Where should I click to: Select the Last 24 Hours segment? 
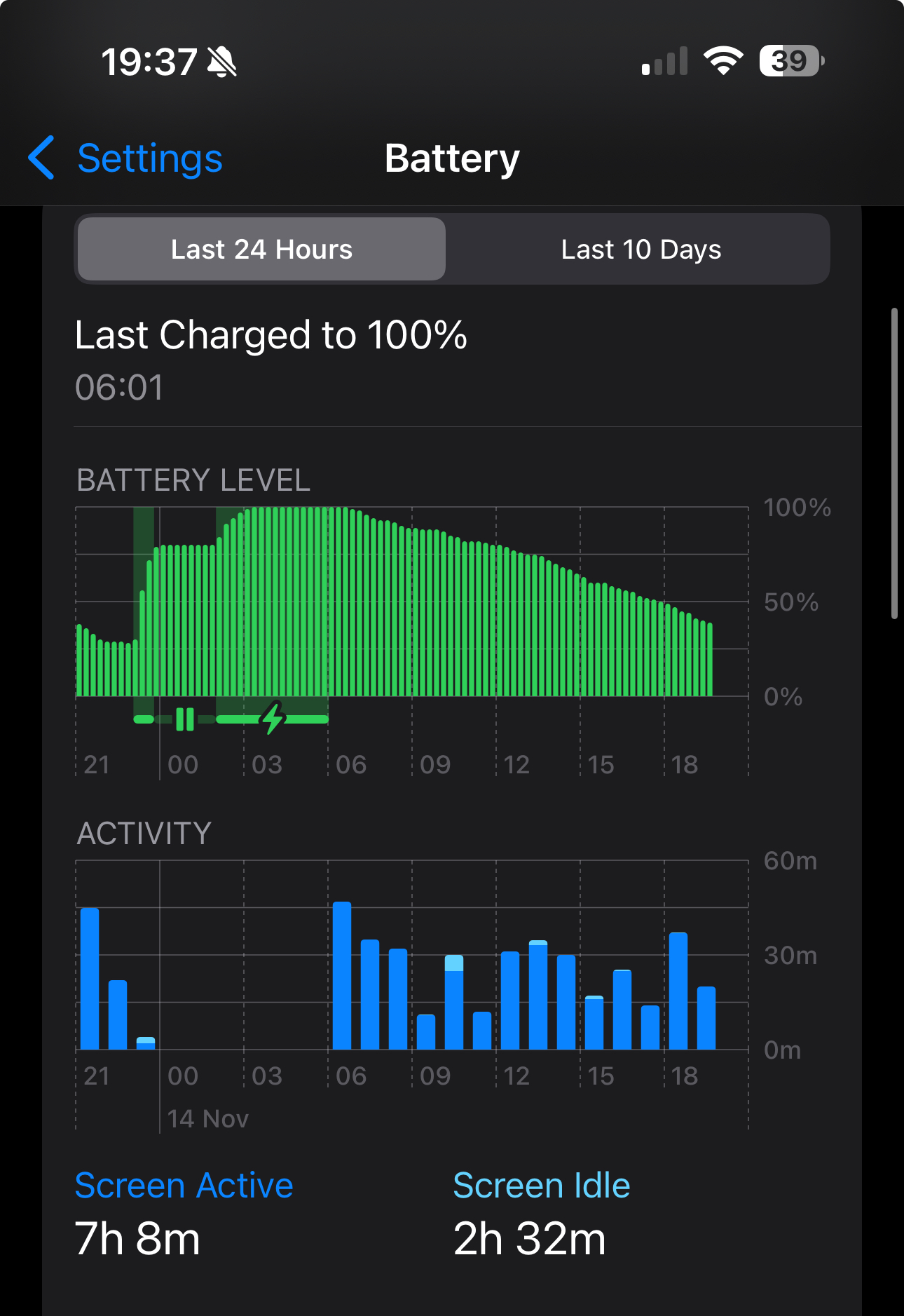261,250
